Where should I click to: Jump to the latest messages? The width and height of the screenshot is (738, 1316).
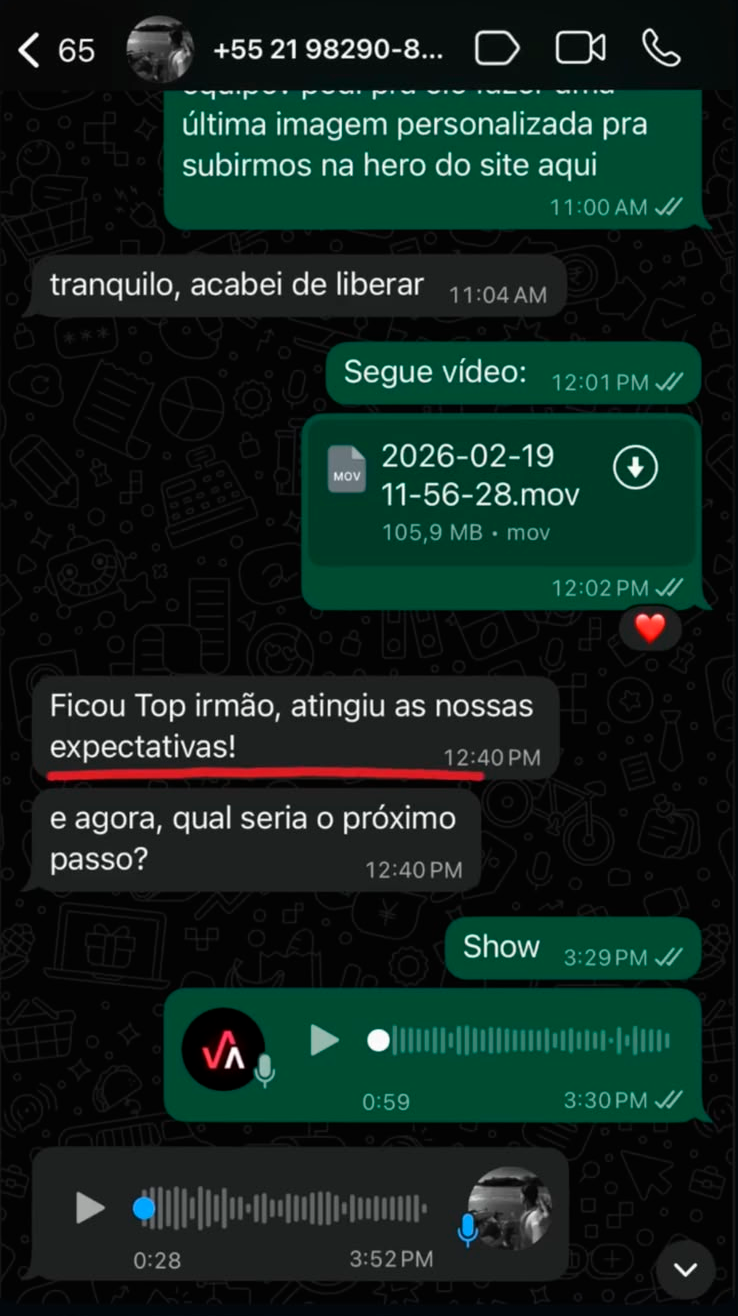[x=685, y=1270]
